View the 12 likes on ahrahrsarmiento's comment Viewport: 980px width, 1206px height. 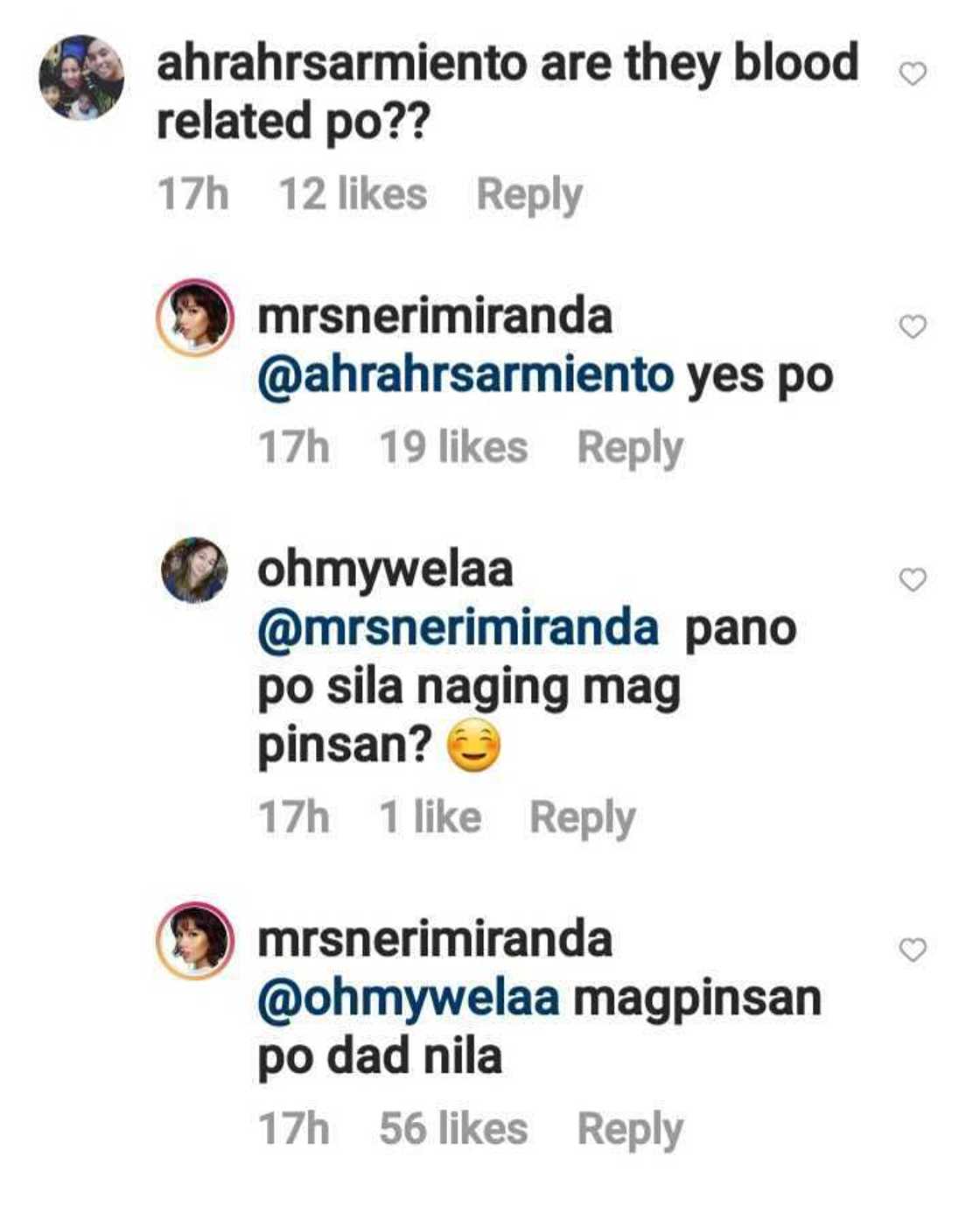(x=352, y=194)
